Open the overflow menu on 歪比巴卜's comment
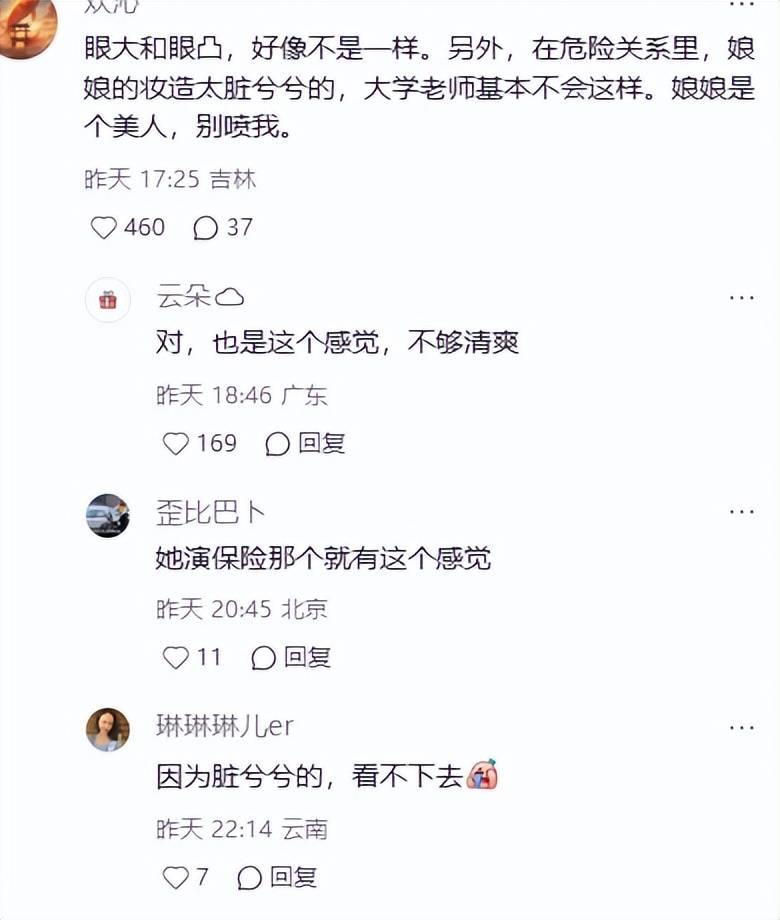Viewport: 780px width, 920px height. [741, 512]
